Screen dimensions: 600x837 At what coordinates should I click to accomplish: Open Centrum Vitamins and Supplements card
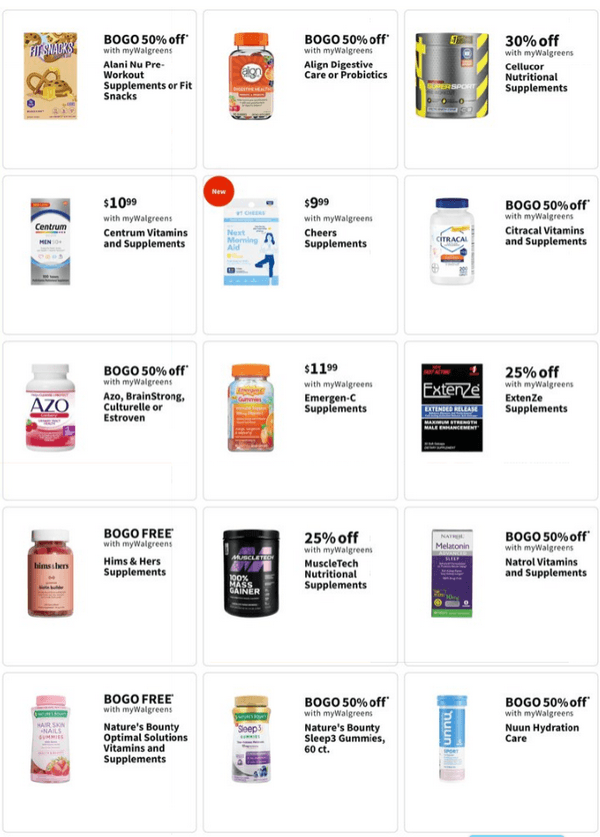pyautogui.click(x=99, y=255)
